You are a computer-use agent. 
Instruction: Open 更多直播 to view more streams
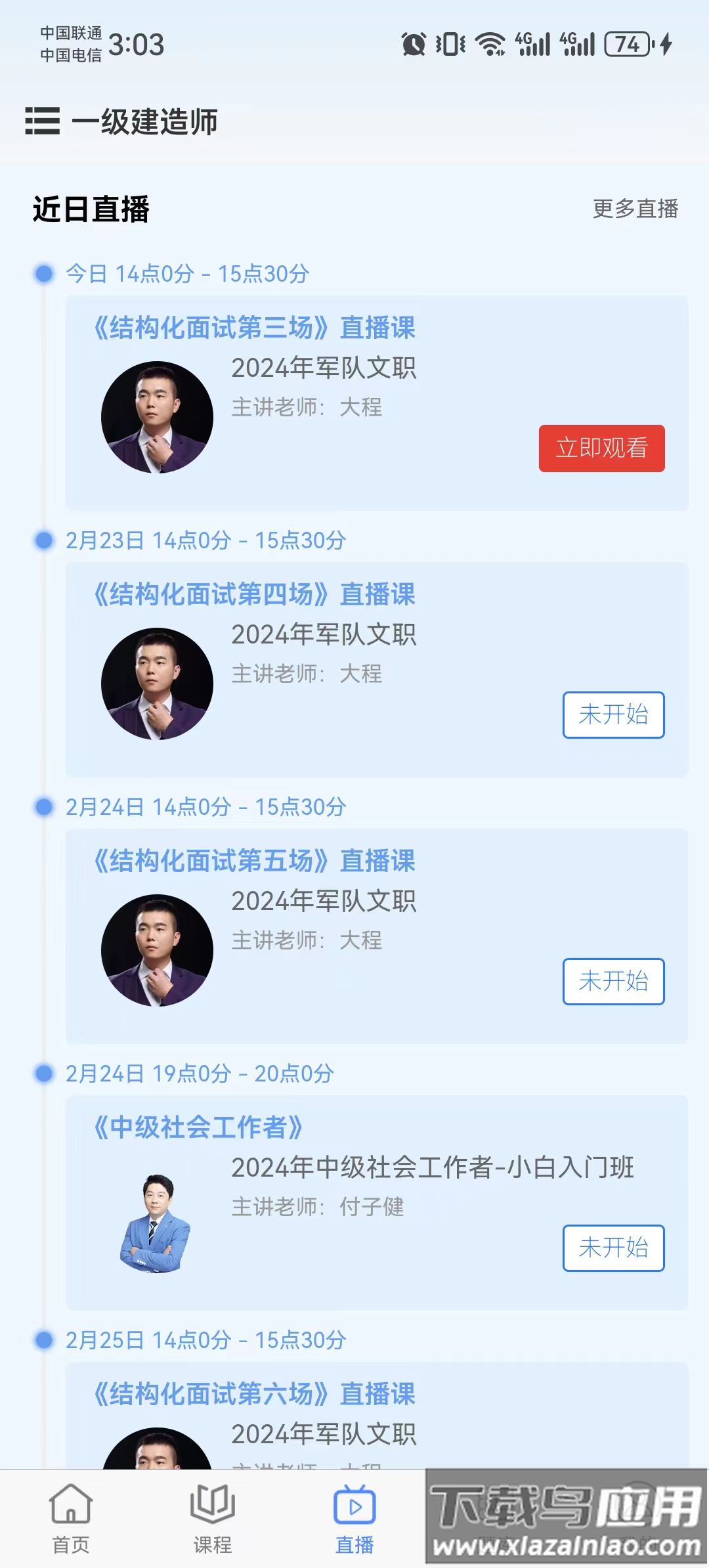coord(635,209)
